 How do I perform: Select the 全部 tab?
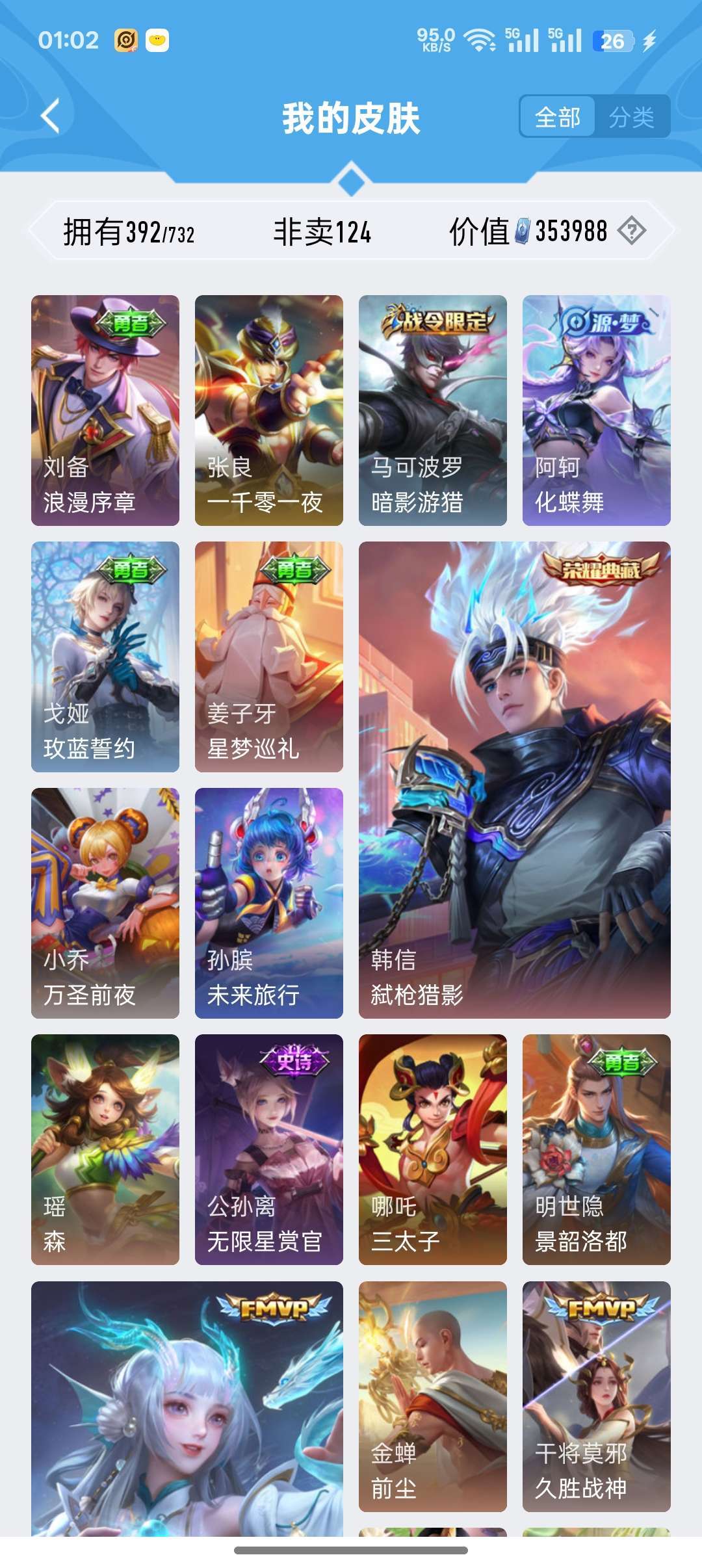tap(558, 117)
